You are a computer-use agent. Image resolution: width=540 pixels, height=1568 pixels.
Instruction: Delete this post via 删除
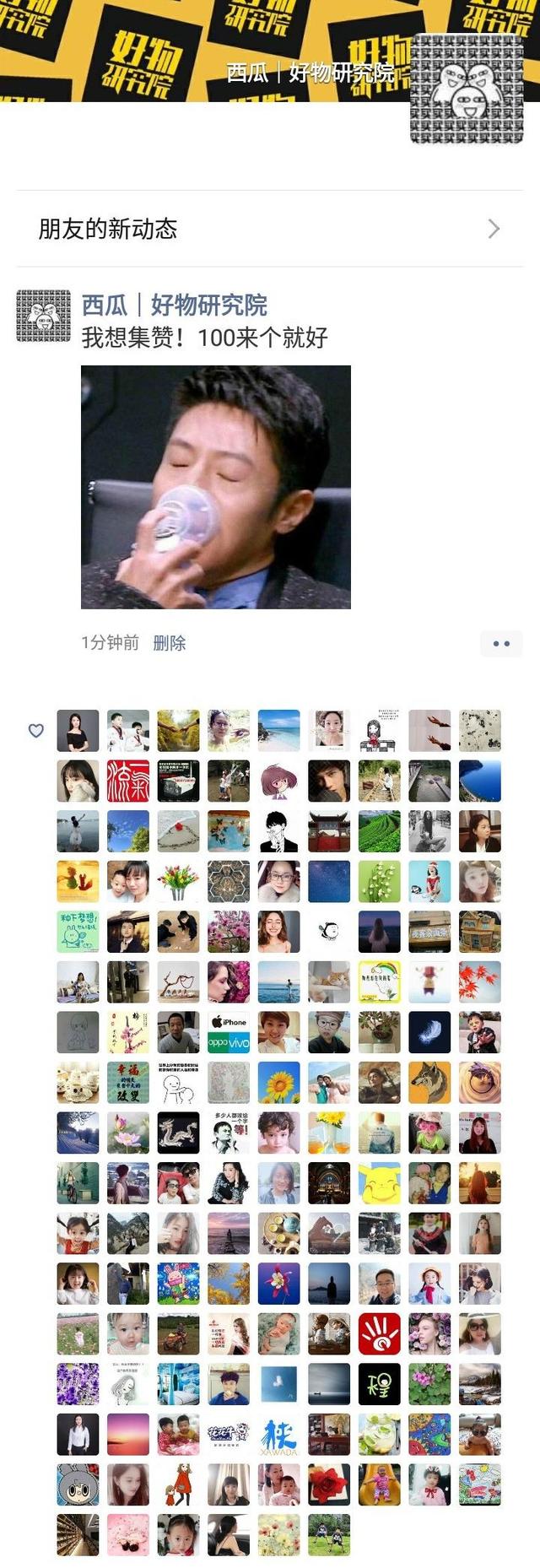coord(169,643)
